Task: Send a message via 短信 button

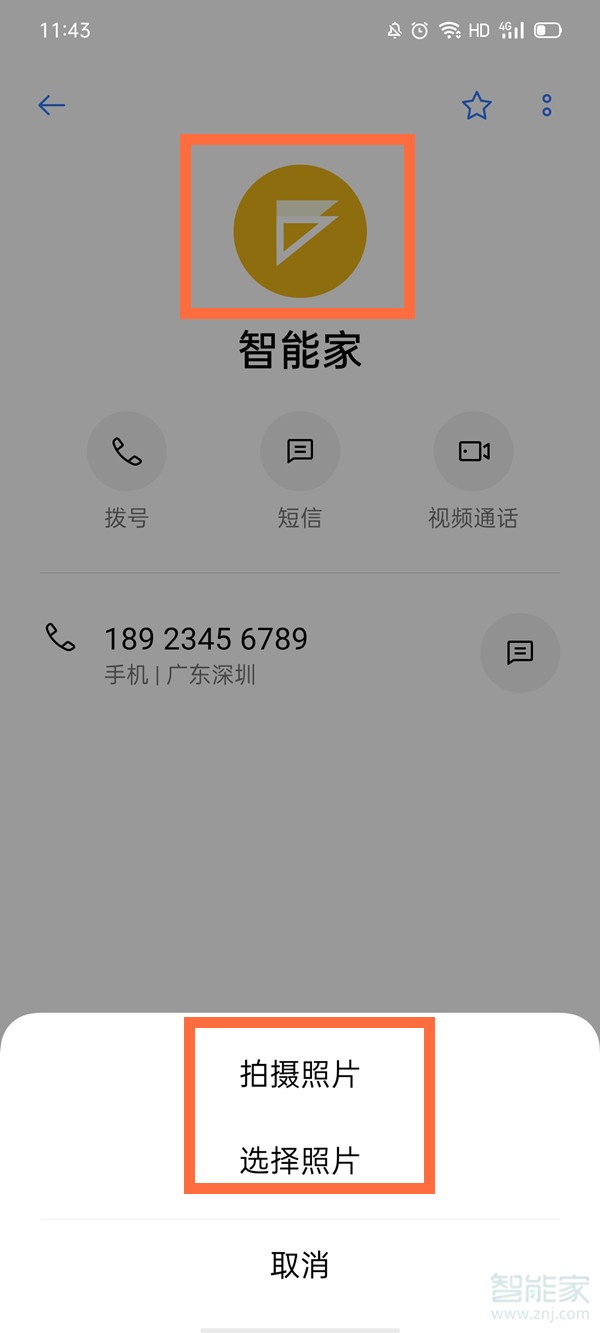Action: coord(300,452)
